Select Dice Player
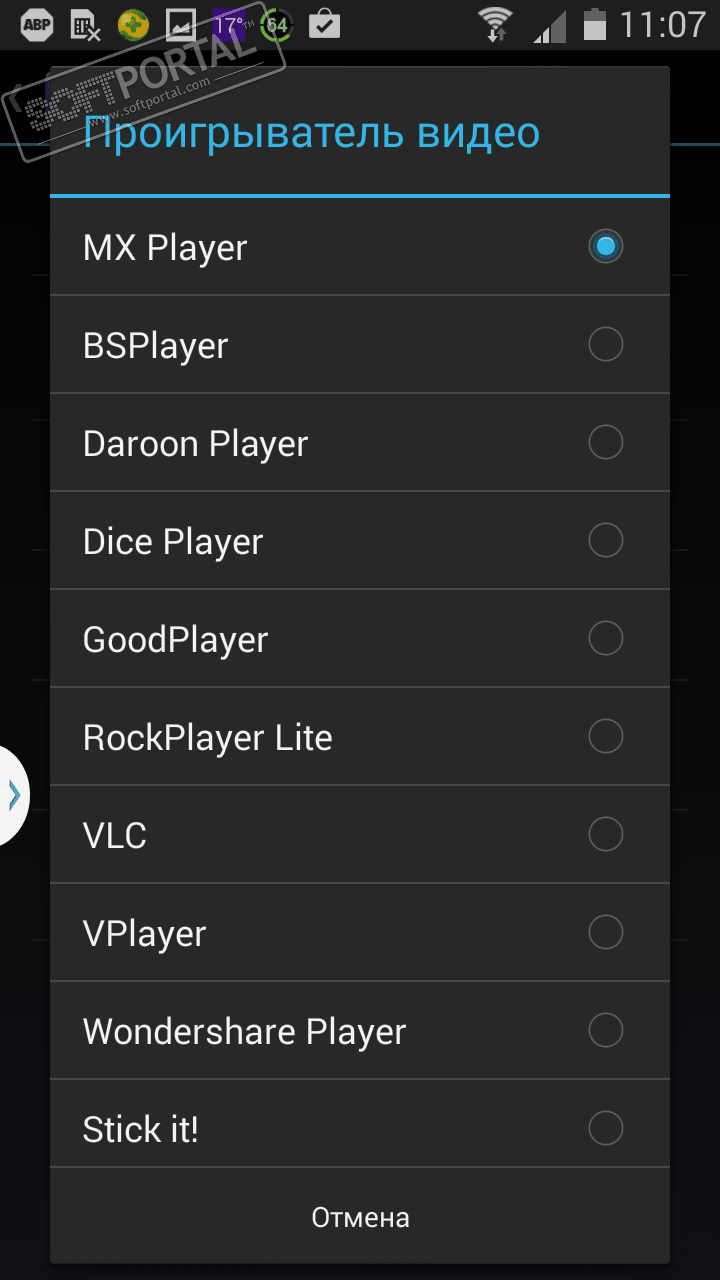Image resolution: width=720 pixels, height=1280 pixels. [x=360, y=541]
